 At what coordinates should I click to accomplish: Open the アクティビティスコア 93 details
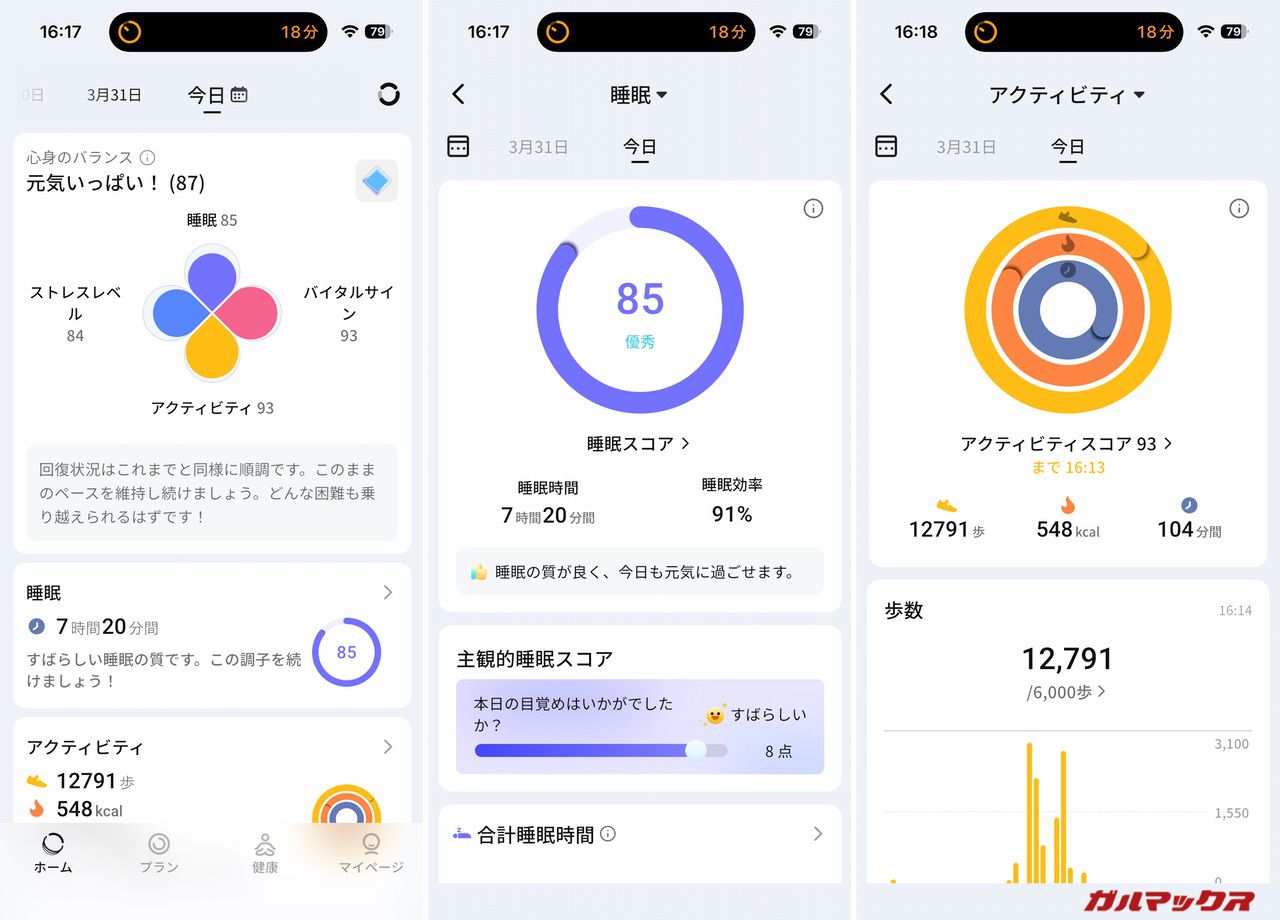point(1067,443)
